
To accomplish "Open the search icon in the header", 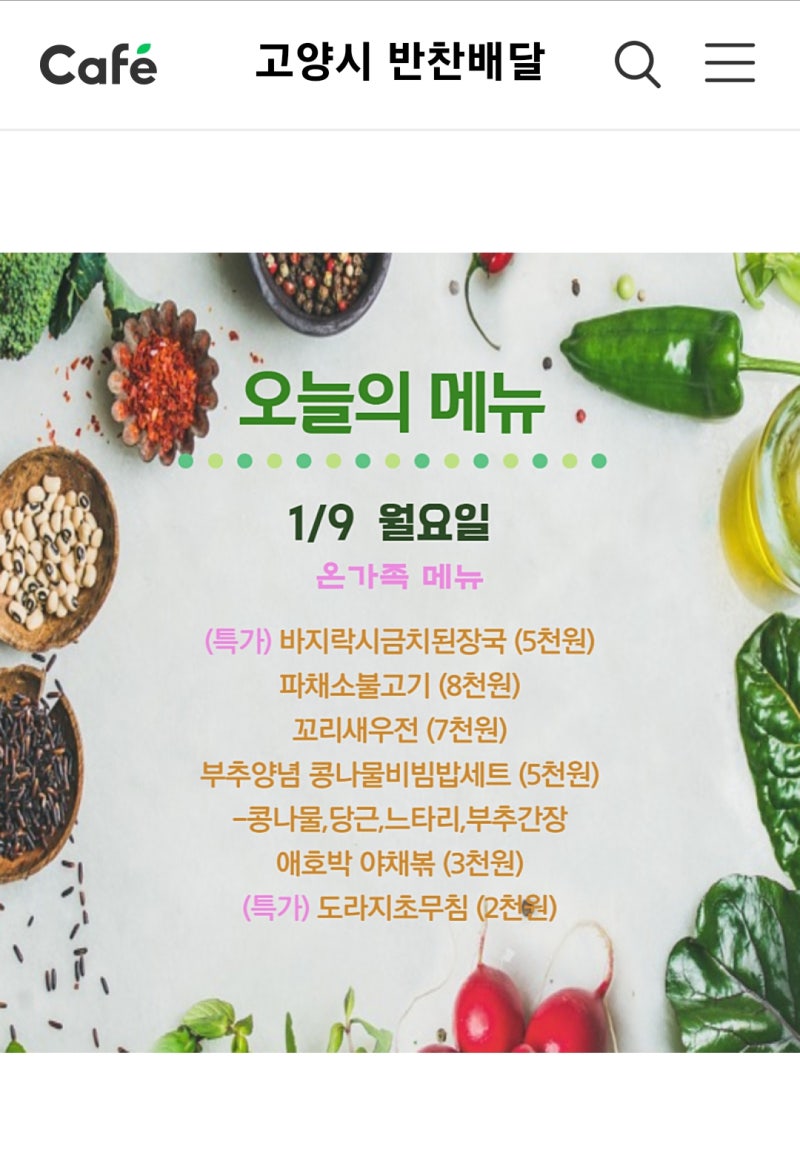I will tap(637, 65).
